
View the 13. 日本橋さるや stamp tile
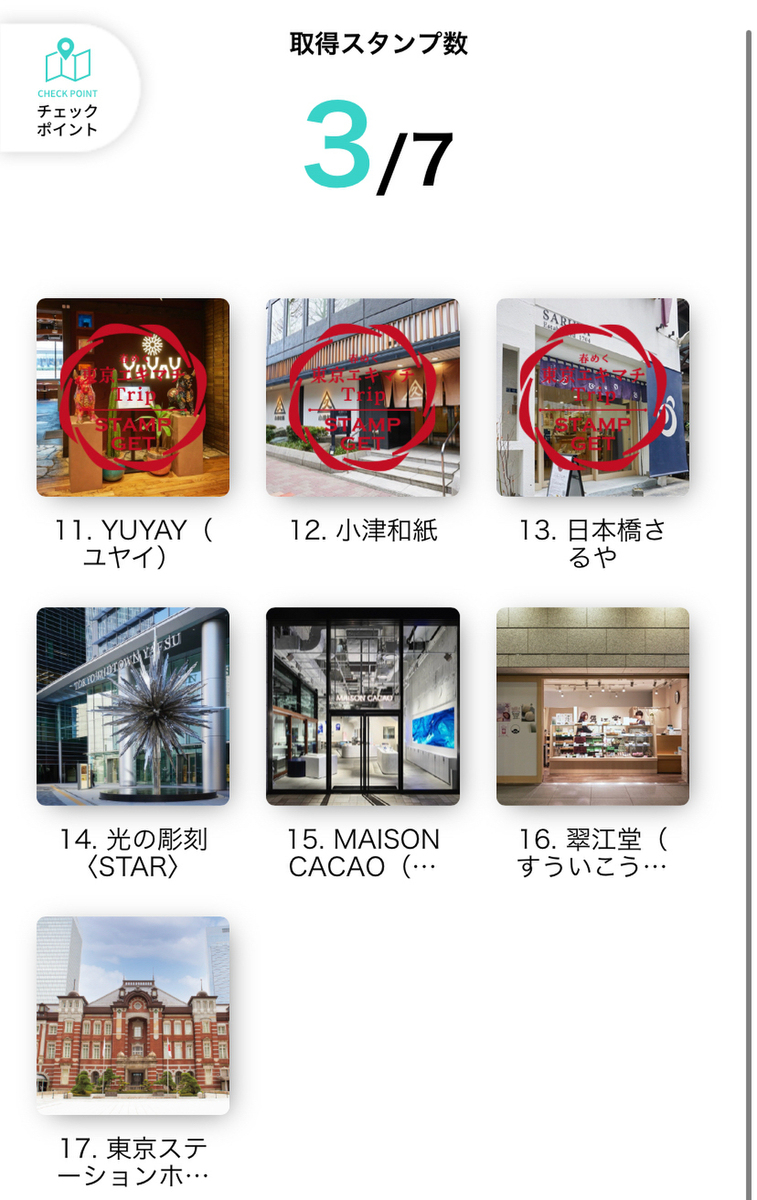(593, 397)
